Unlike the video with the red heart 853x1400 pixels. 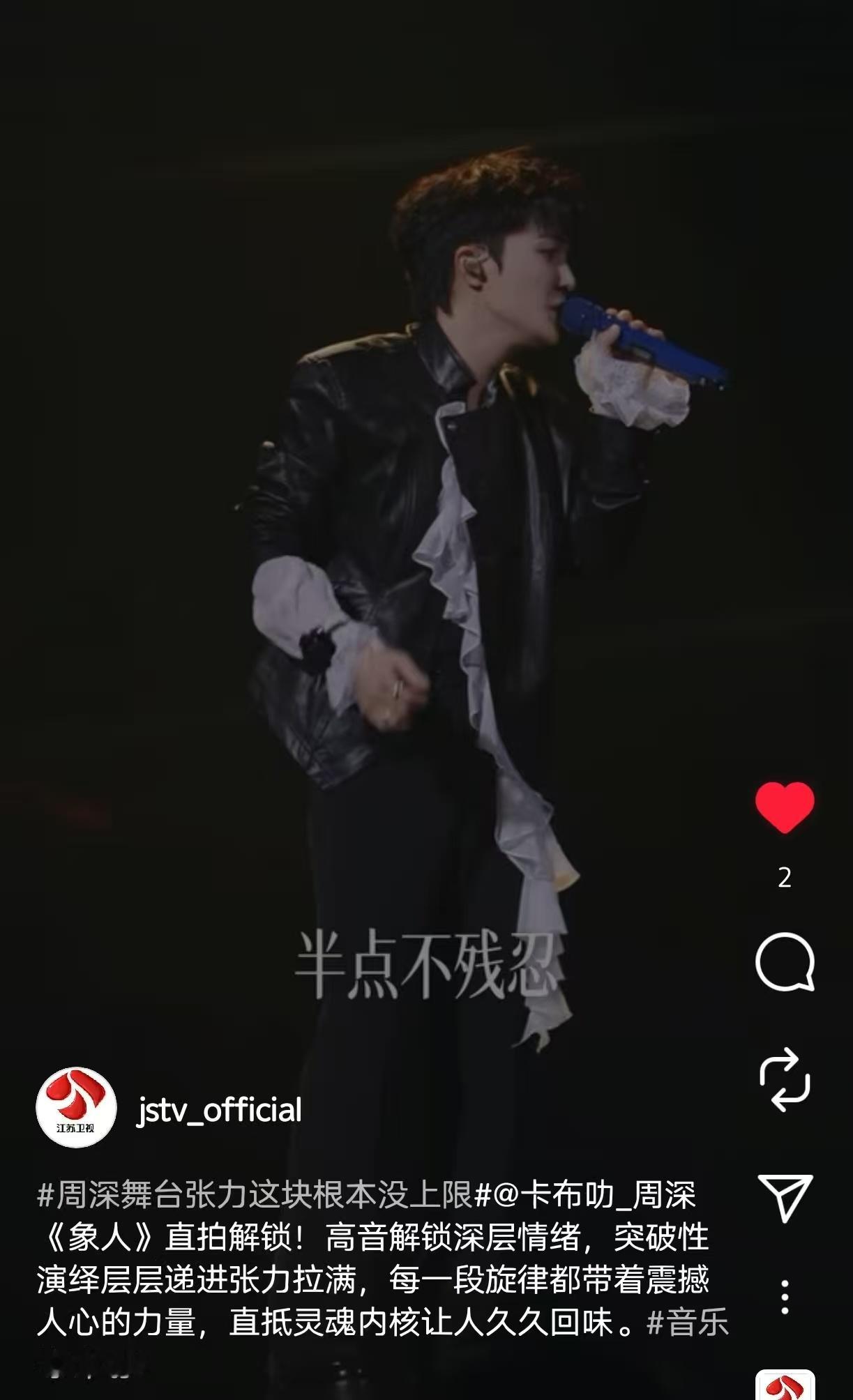[785, 807]
